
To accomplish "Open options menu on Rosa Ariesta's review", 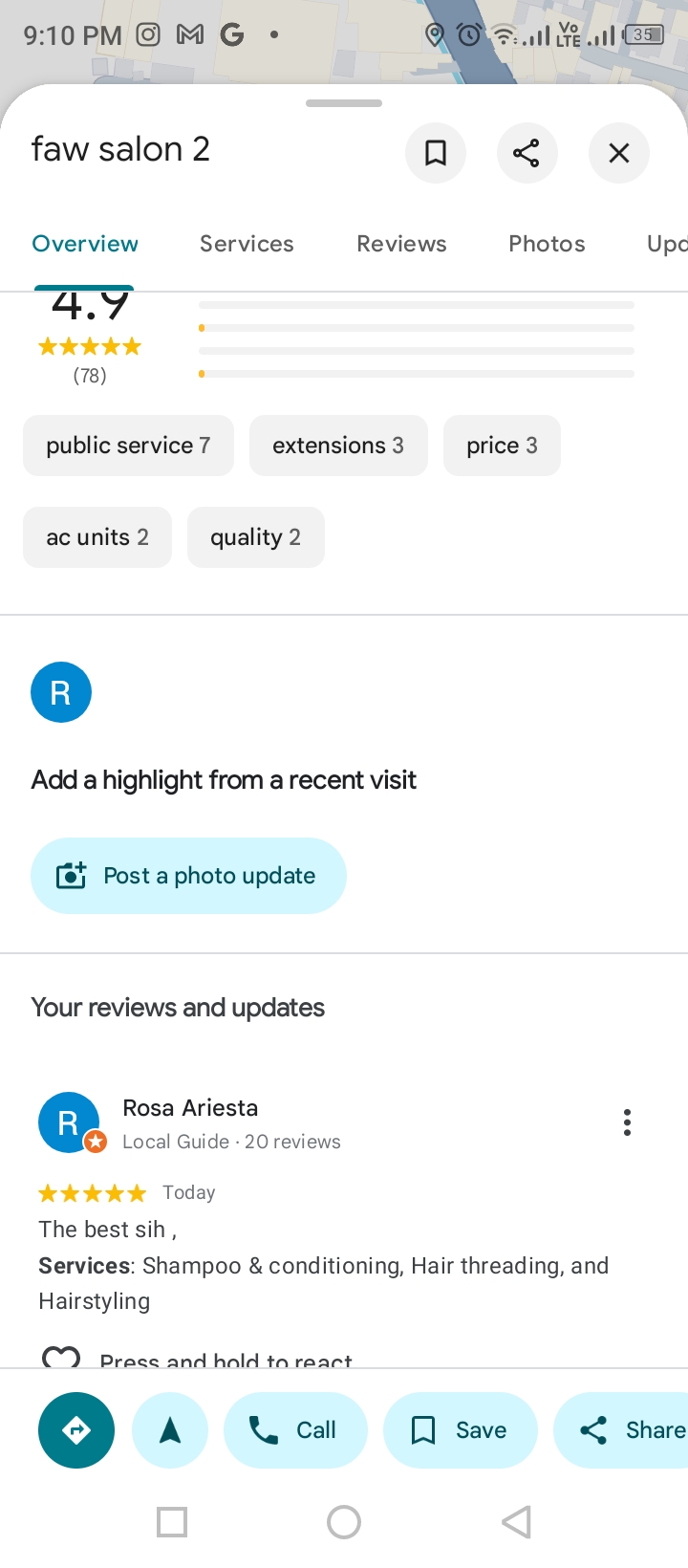I will click(627, 1122).
